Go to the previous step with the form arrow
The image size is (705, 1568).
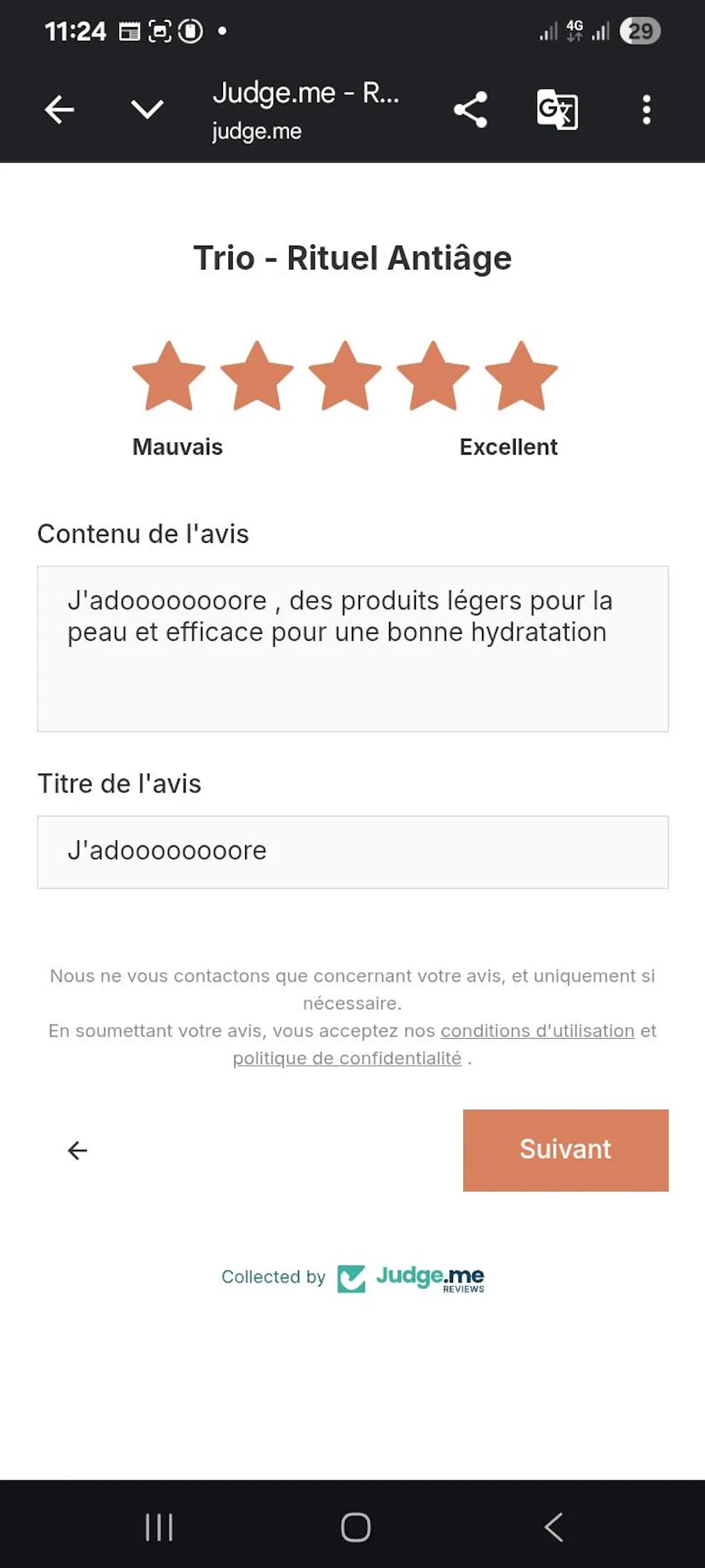[77, 1151]
